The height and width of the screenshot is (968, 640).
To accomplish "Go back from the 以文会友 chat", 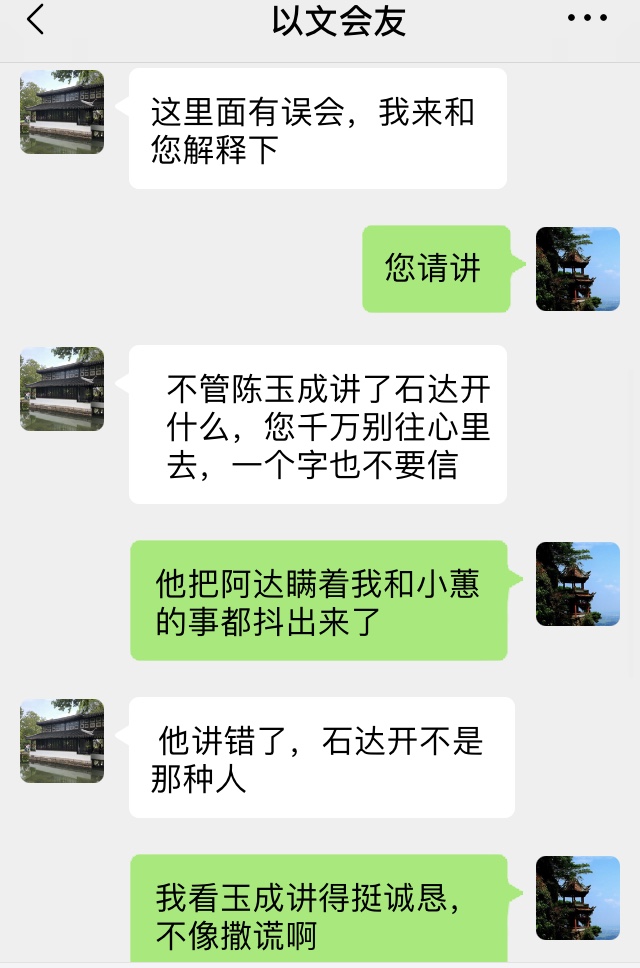I will [x=36, y=20].
